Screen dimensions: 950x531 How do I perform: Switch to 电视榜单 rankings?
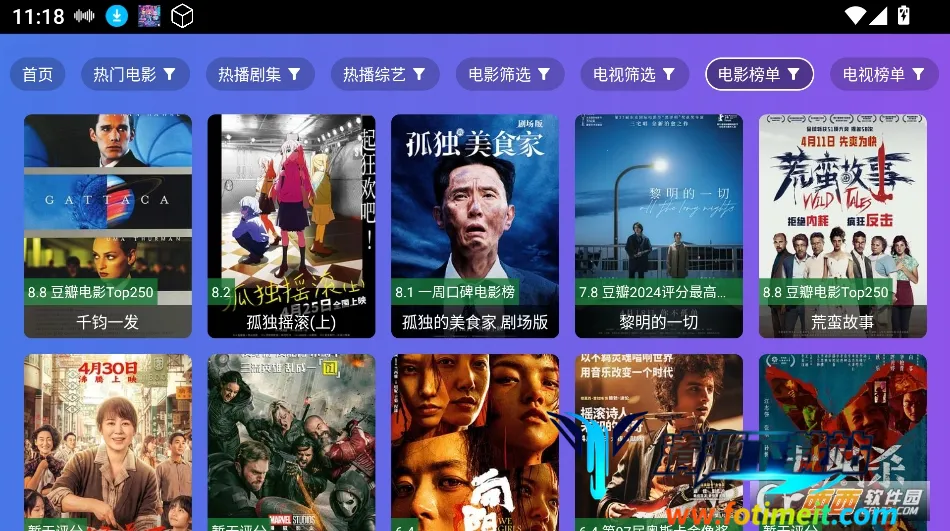884,74
